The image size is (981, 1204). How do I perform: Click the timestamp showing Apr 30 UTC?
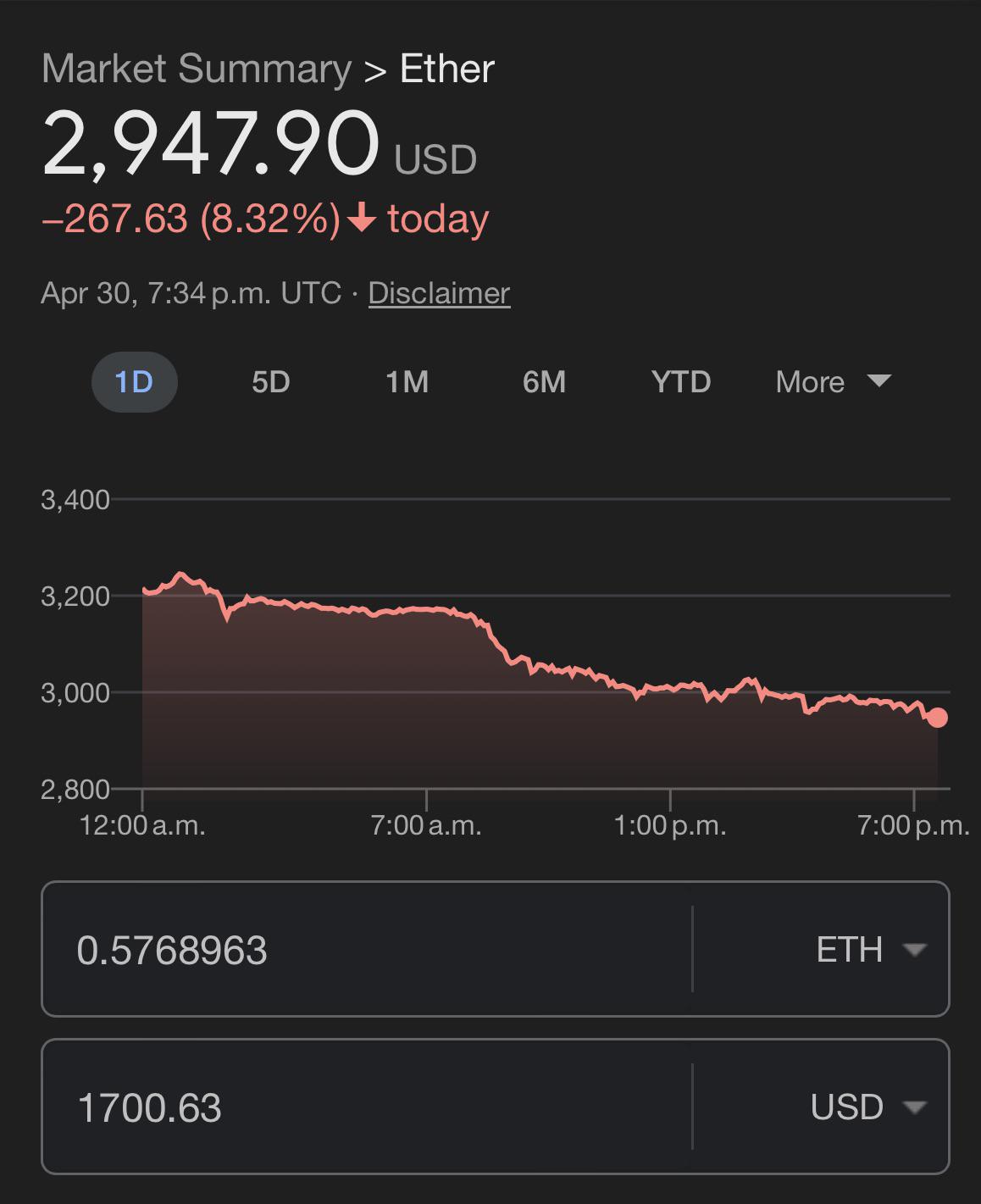pos(191,293)
